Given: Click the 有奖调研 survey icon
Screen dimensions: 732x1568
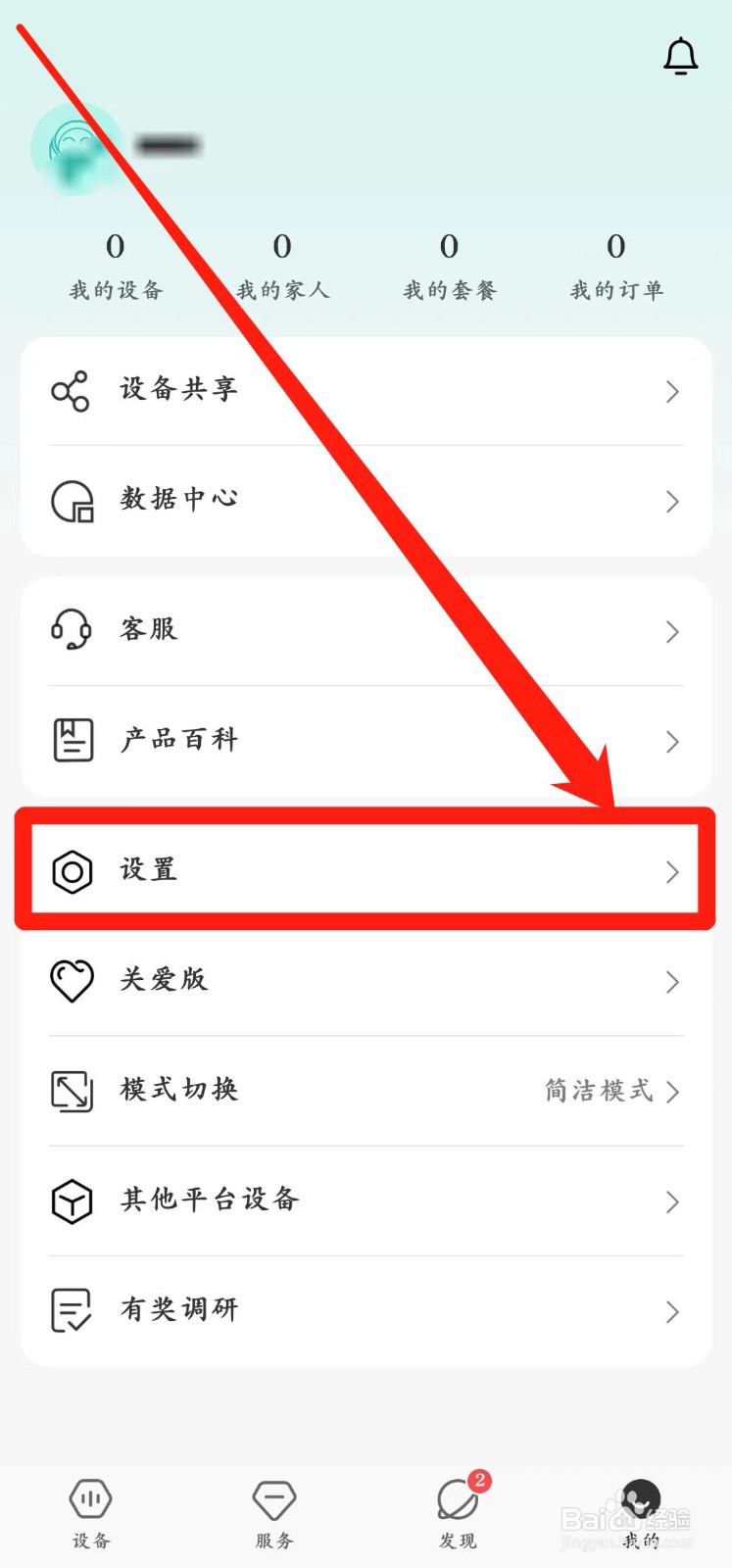Looking at the screenshot, I should (72, 1310).
